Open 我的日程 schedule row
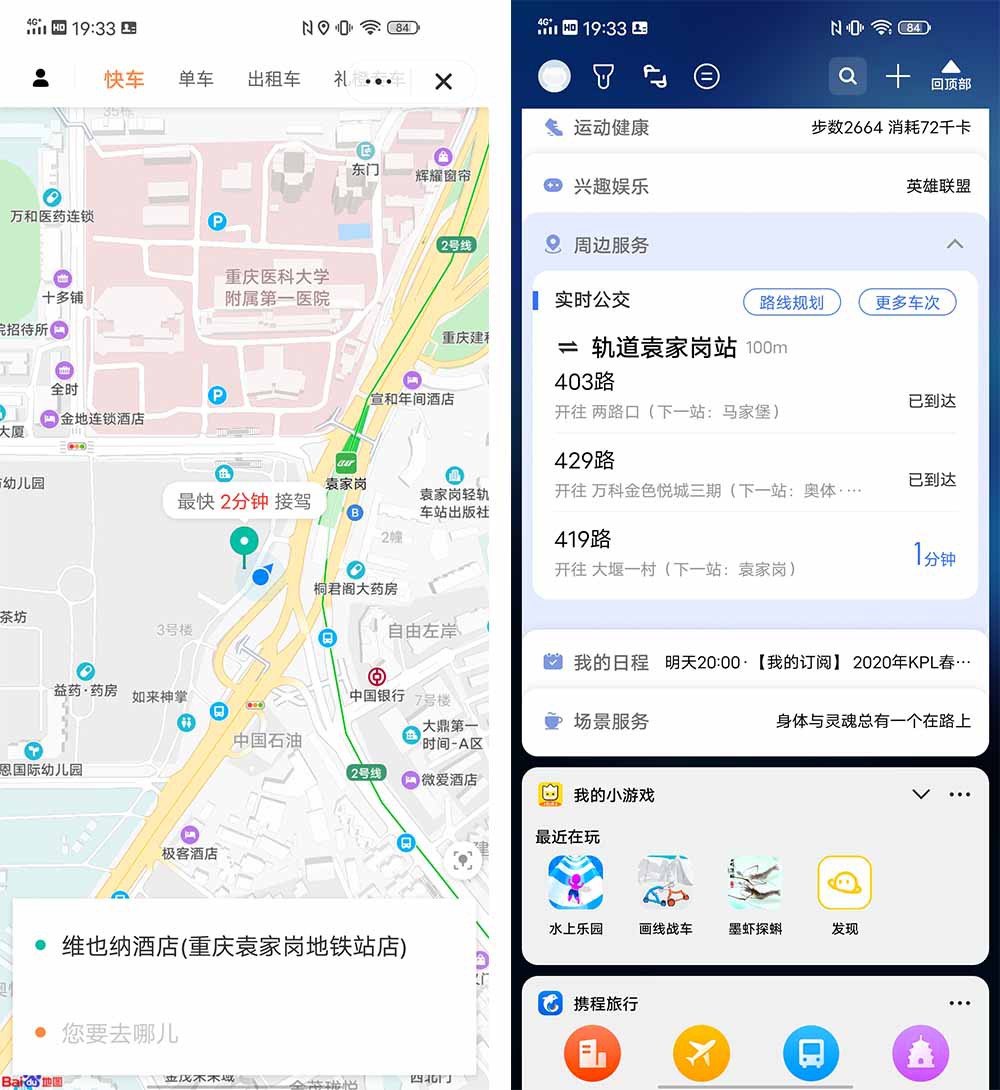 tap(755, 662)
